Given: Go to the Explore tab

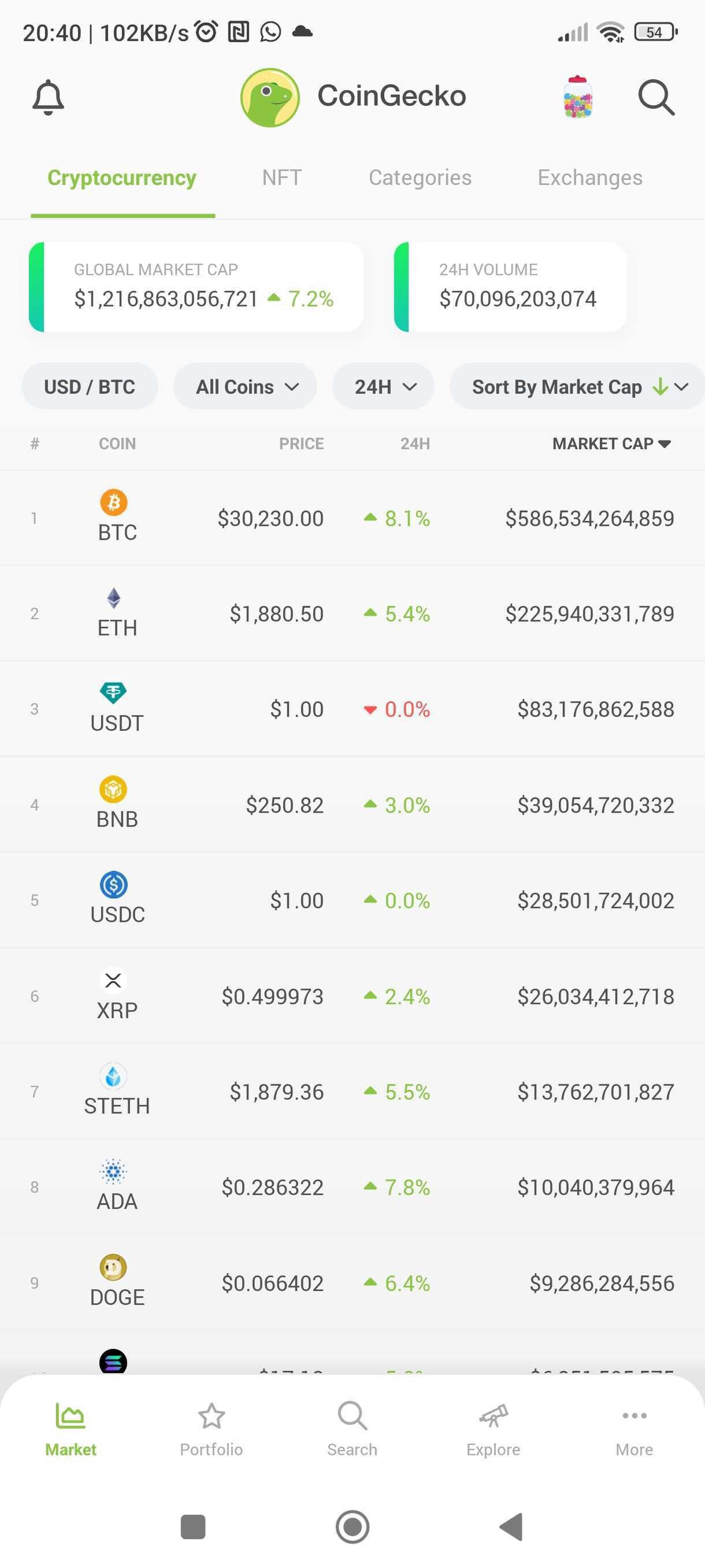Looking at the screenshot, I should point(493,1430).
